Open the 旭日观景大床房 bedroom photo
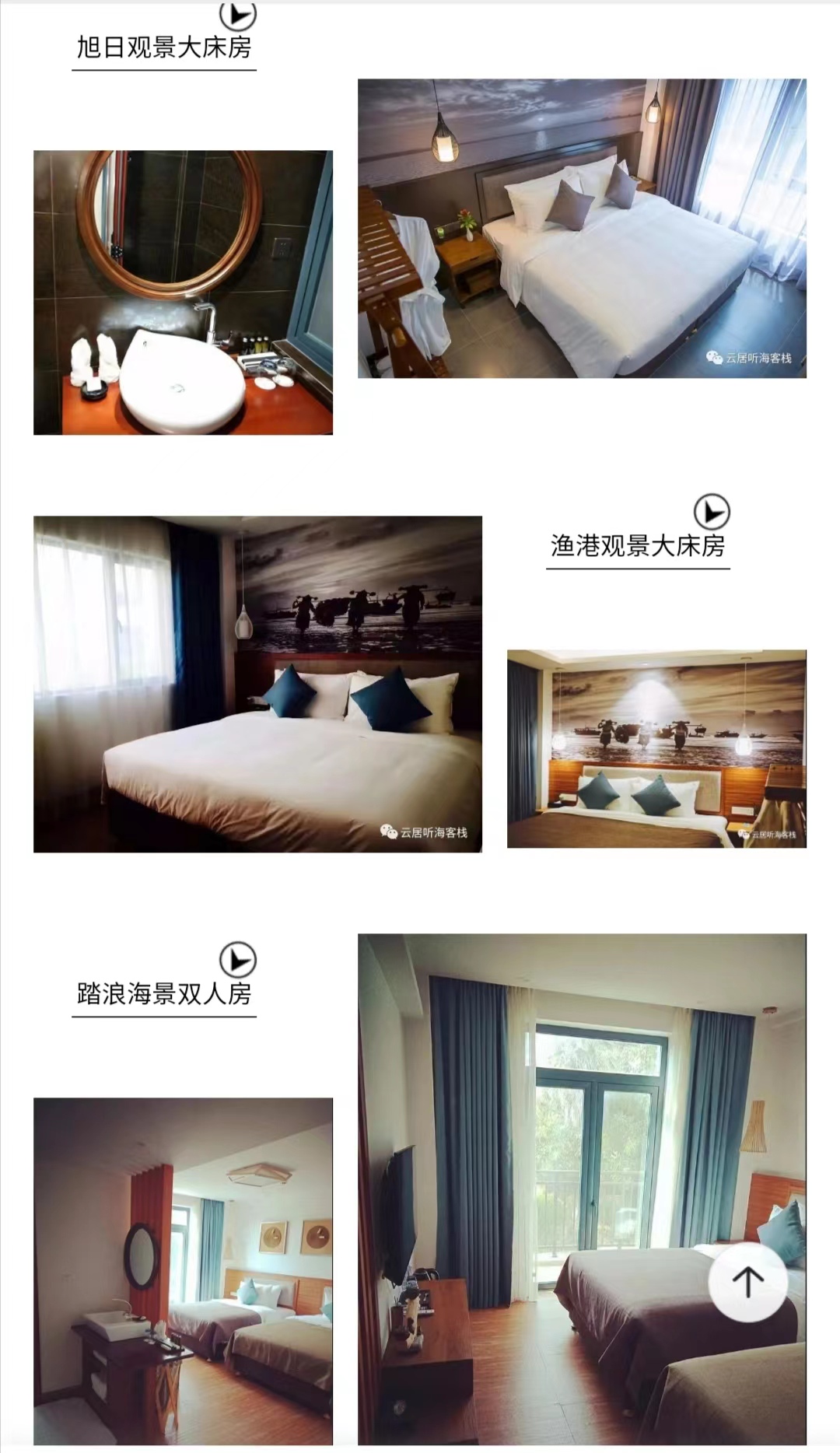The height and width of the screenshot is (1453, 840). (582, 228)
